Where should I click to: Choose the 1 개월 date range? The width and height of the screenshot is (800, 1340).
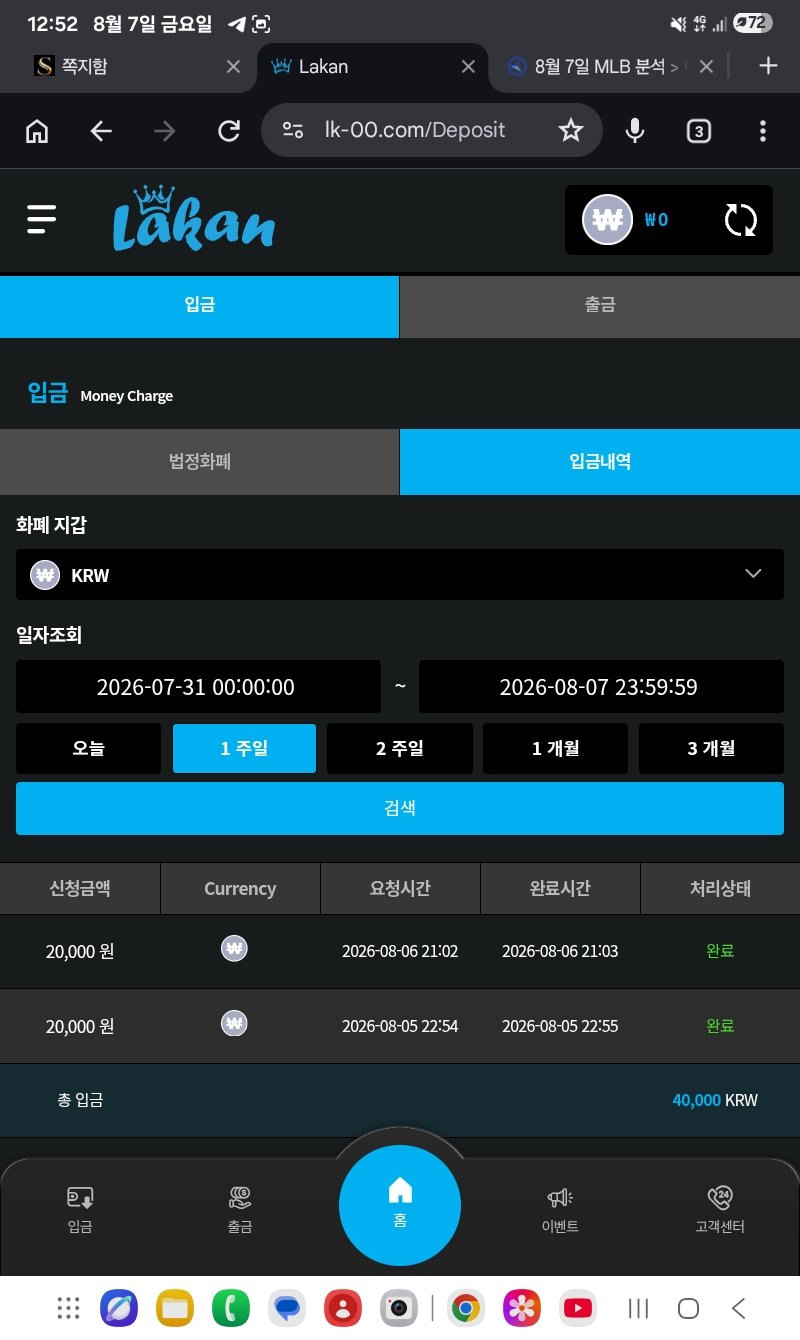(556, 749)
